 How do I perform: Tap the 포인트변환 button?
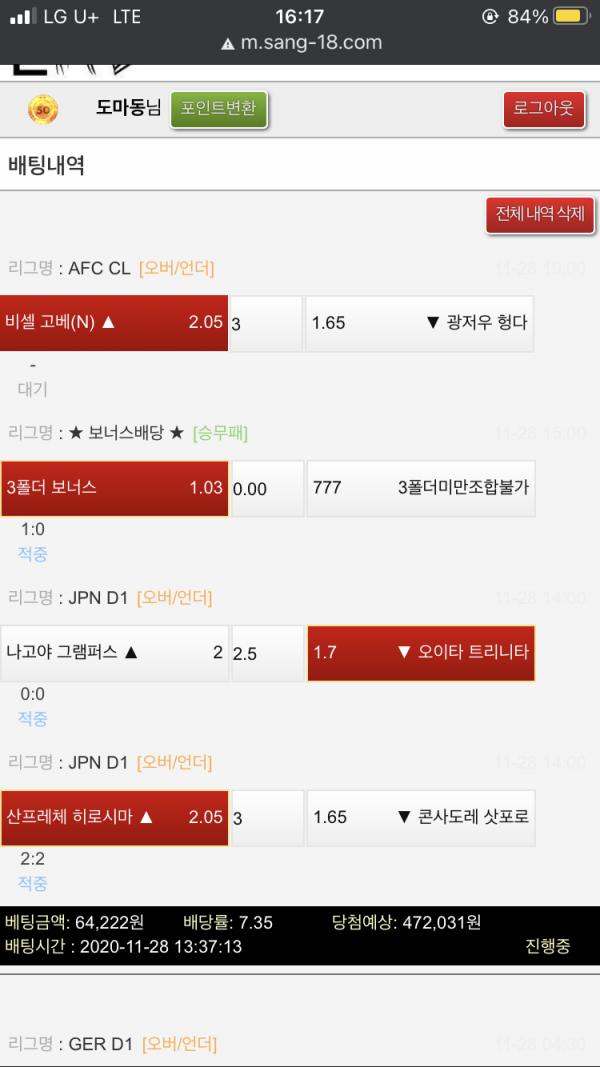[219, 109]
